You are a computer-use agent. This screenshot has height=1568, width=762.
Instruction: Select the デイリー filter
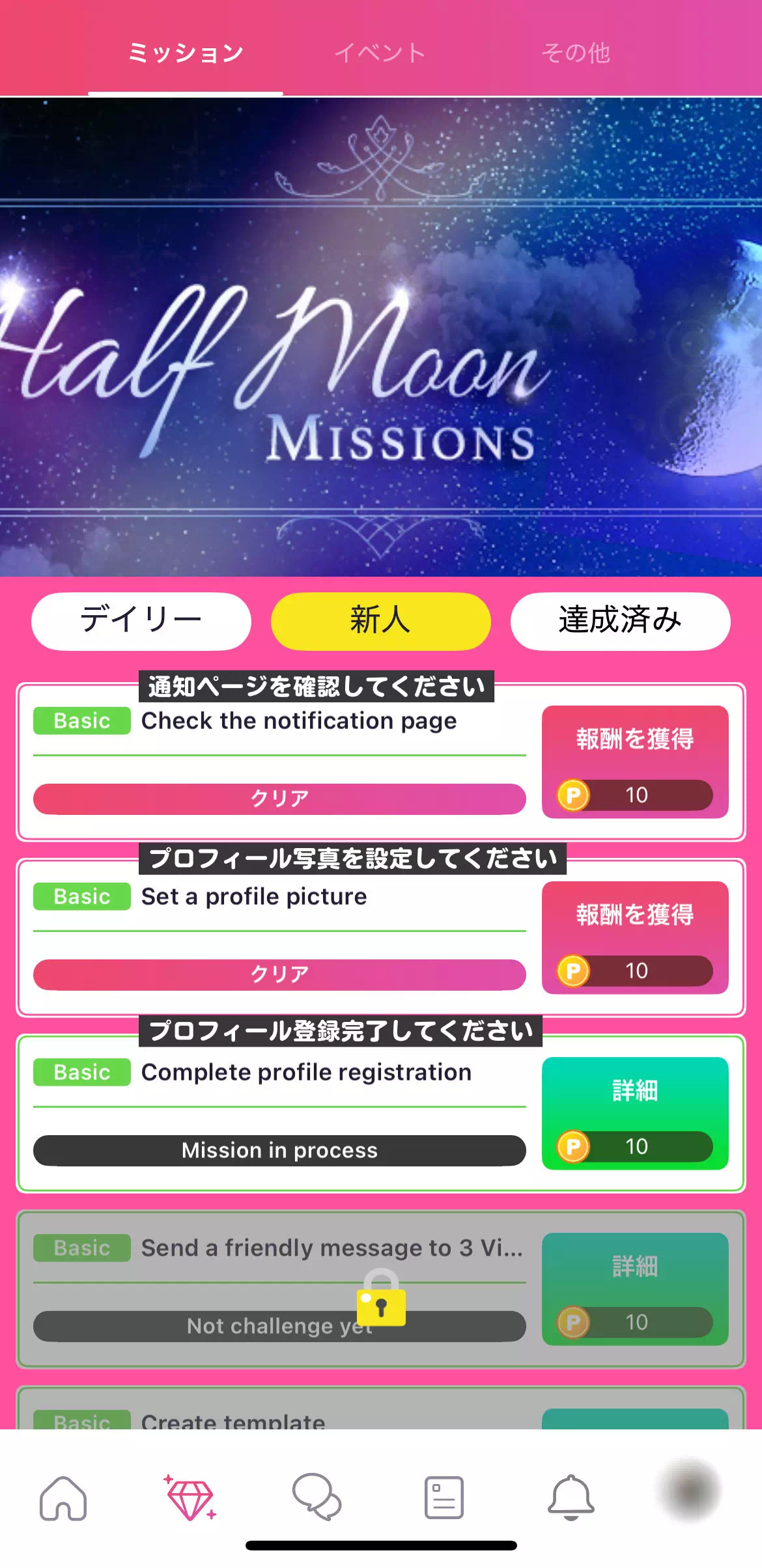coord(140,621)
